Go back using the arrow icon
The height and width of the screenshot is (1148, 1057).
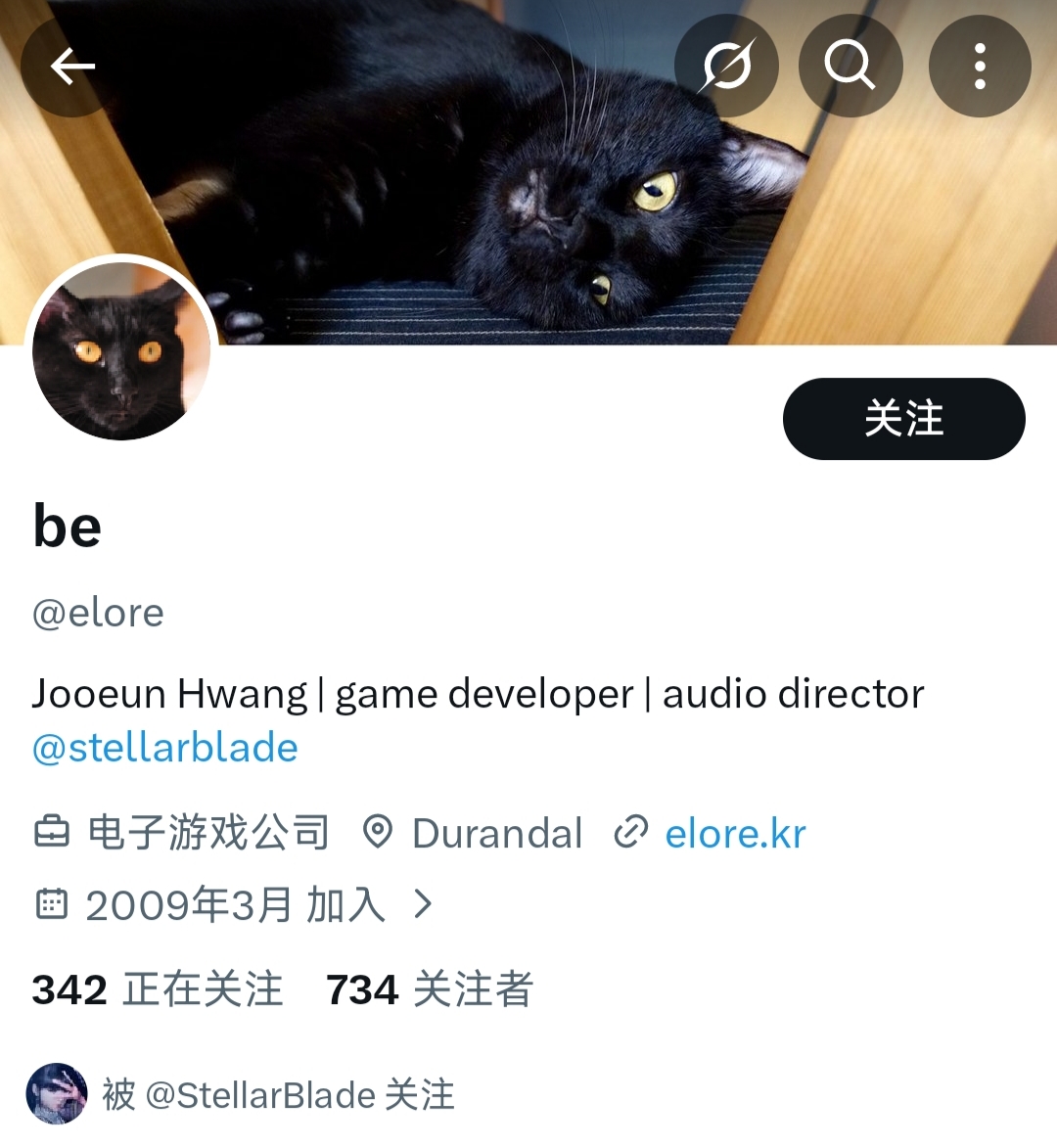tap(72, 67)
